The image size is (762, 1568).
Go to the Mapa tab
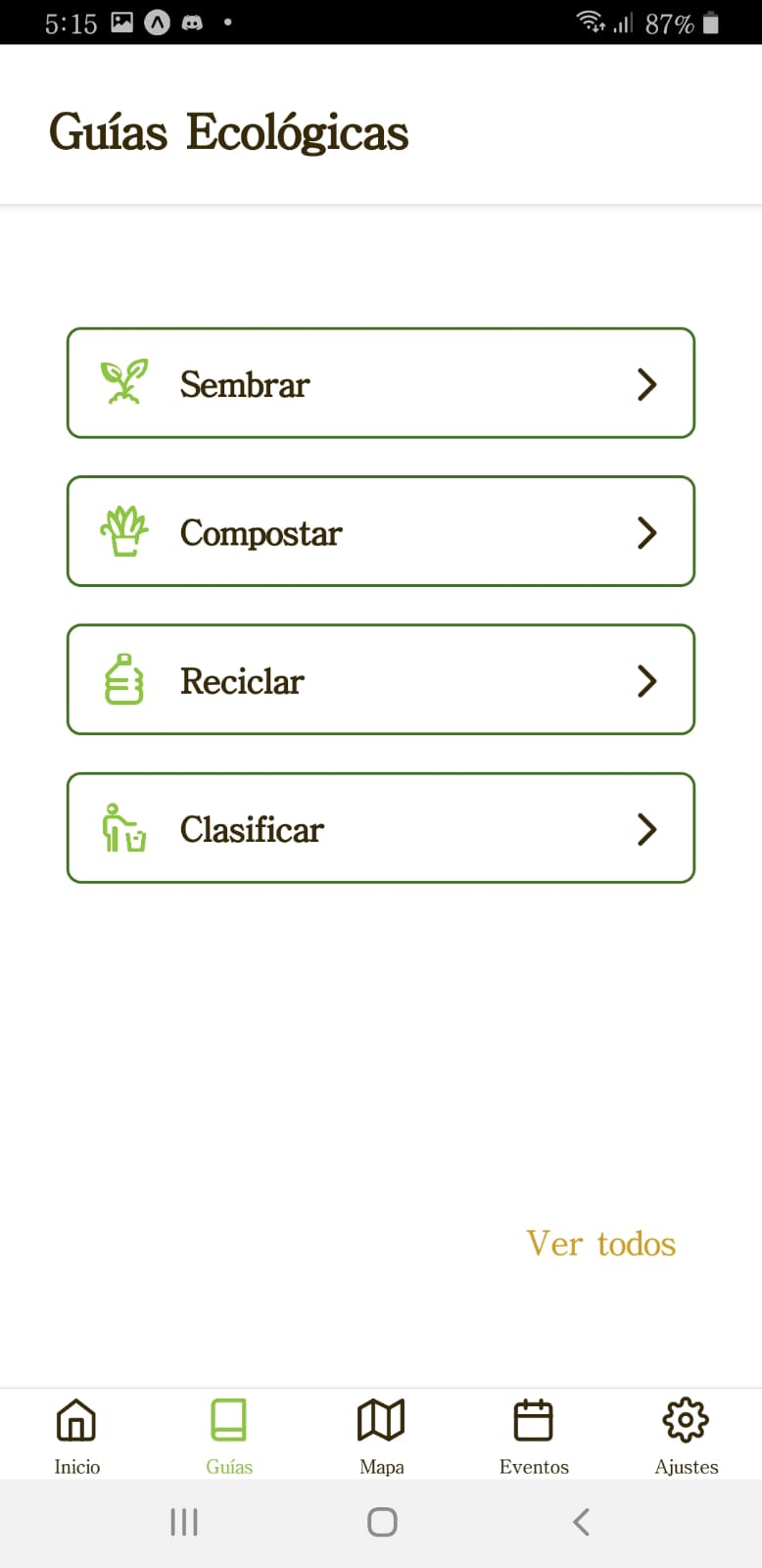tap(381, 1436)
